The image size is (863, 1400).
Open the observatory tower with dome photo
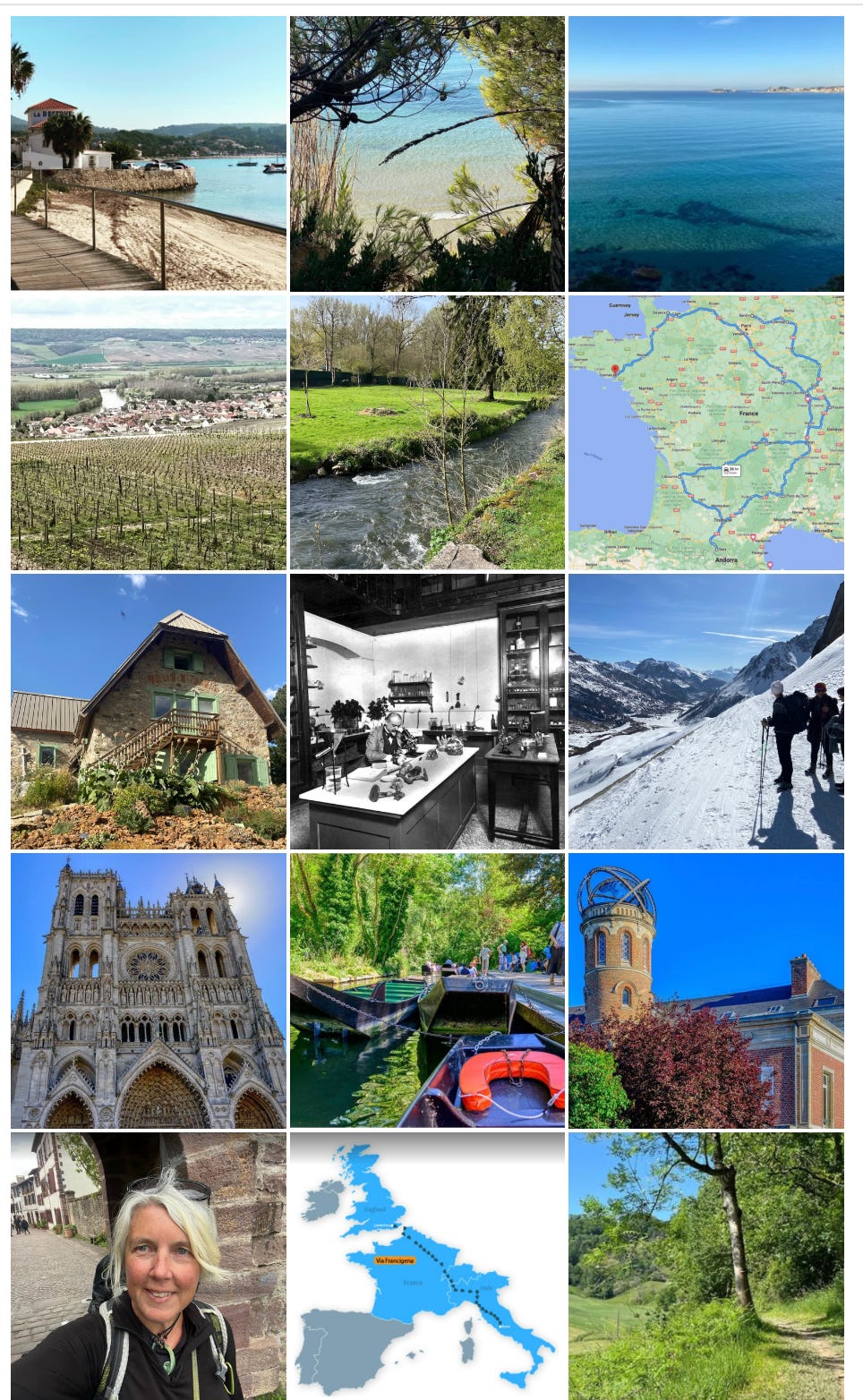[x=705, y=990]
